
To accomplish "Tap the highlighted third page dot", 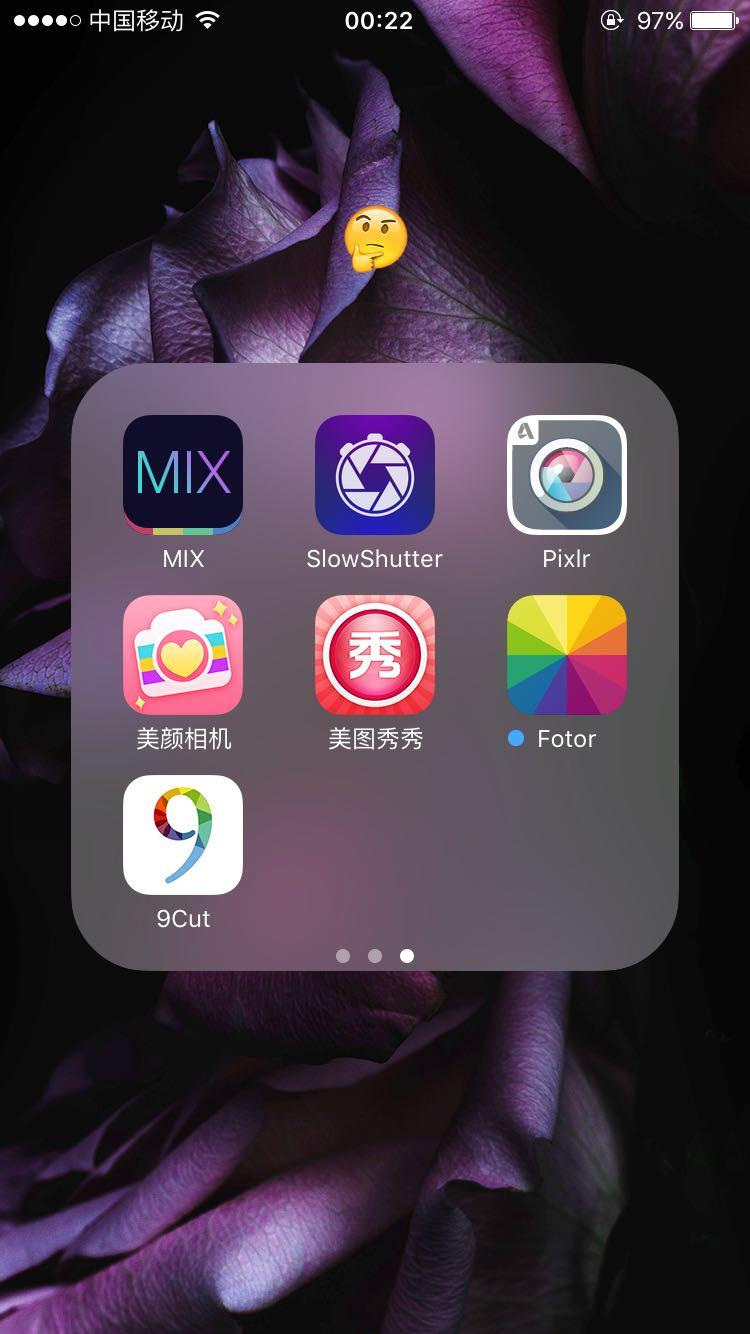I will (407, 956).
